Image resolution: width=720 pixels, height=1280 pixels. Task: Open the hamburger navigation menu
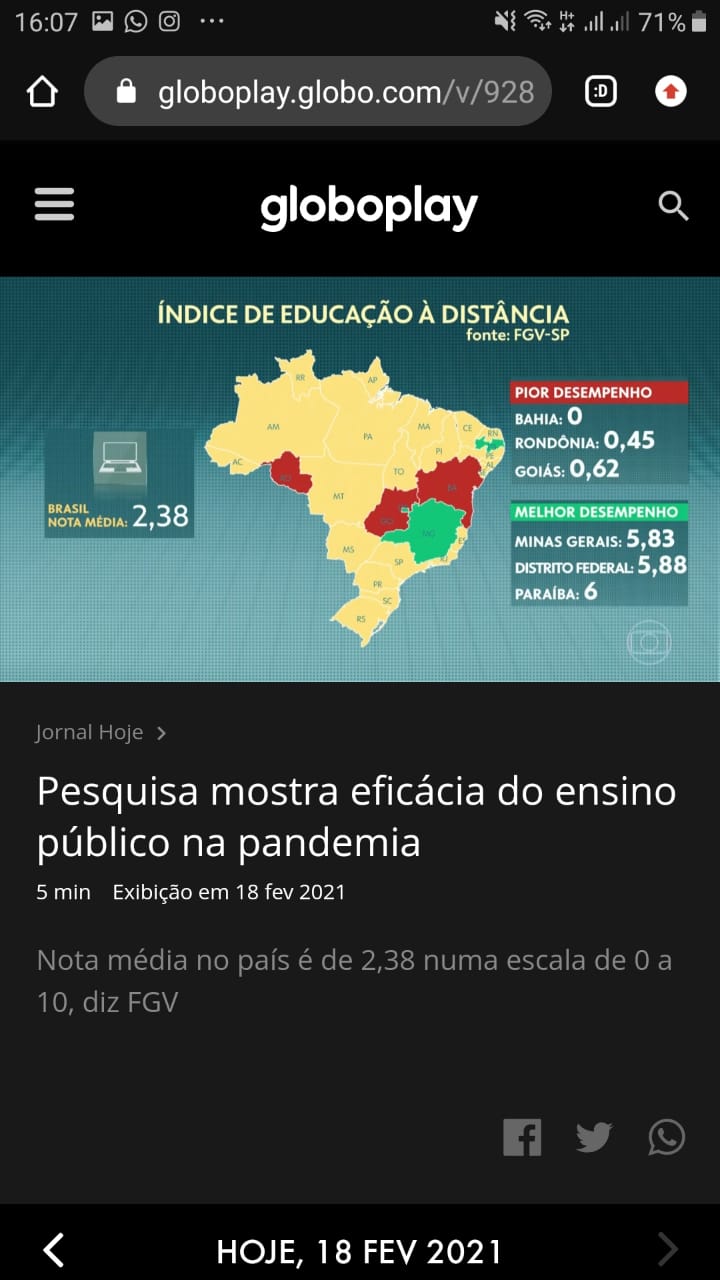[54, 205]
